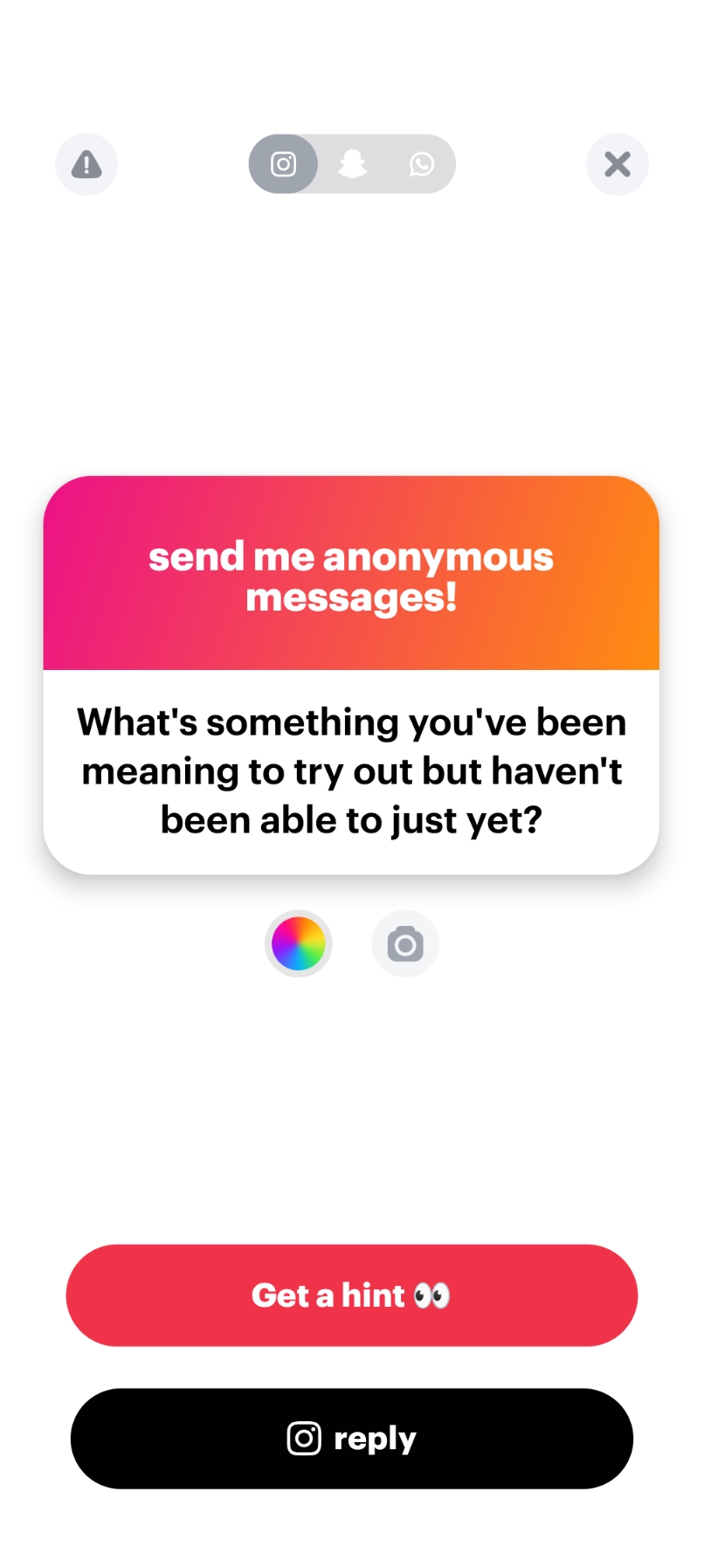Viewport: 704px width, 1568px height.
Task: Change card color with rainbow wheel
Action: [x=299, y=943]
